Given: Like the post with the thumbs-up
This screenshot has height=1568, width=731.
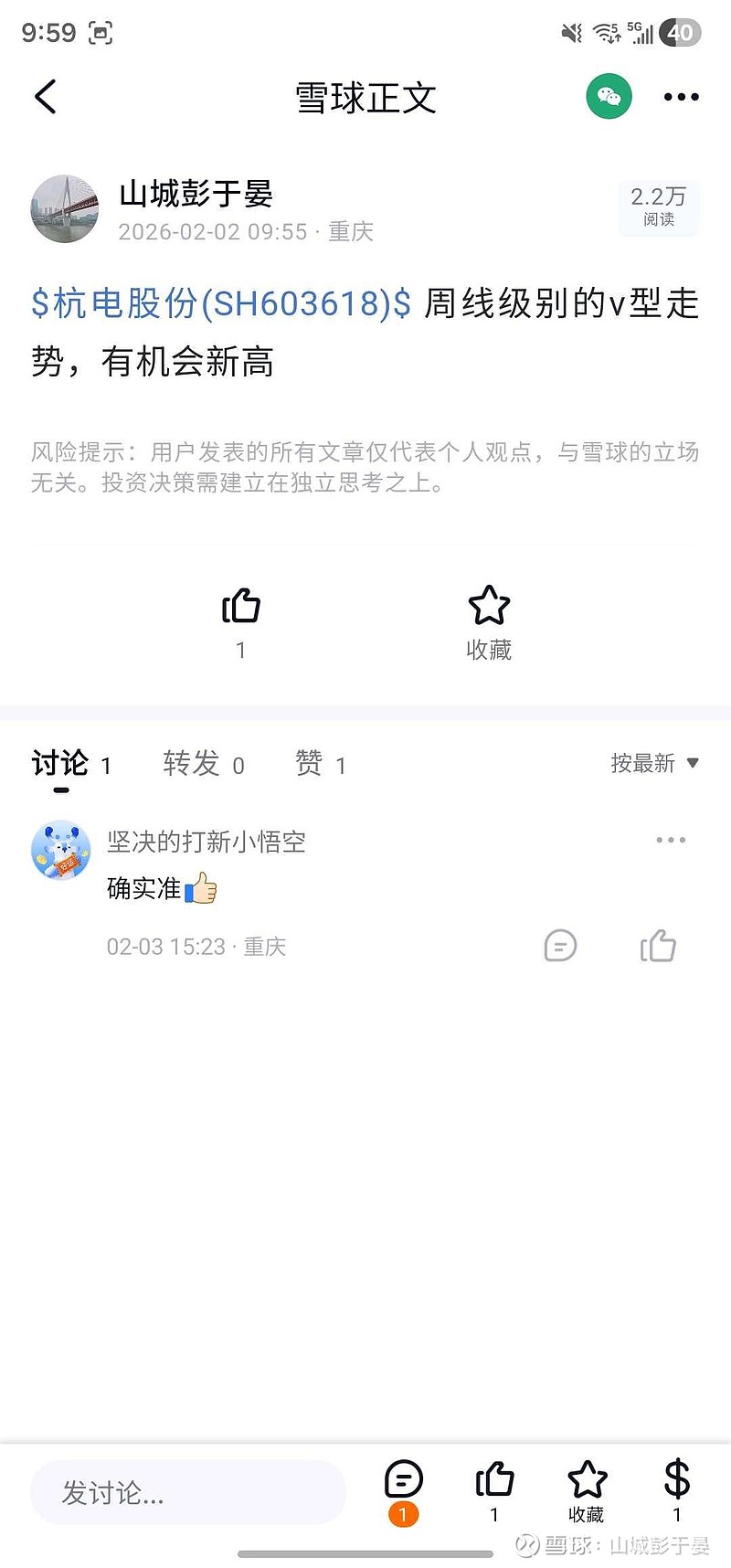Looking at the screenshot, I should coord(240,605).
